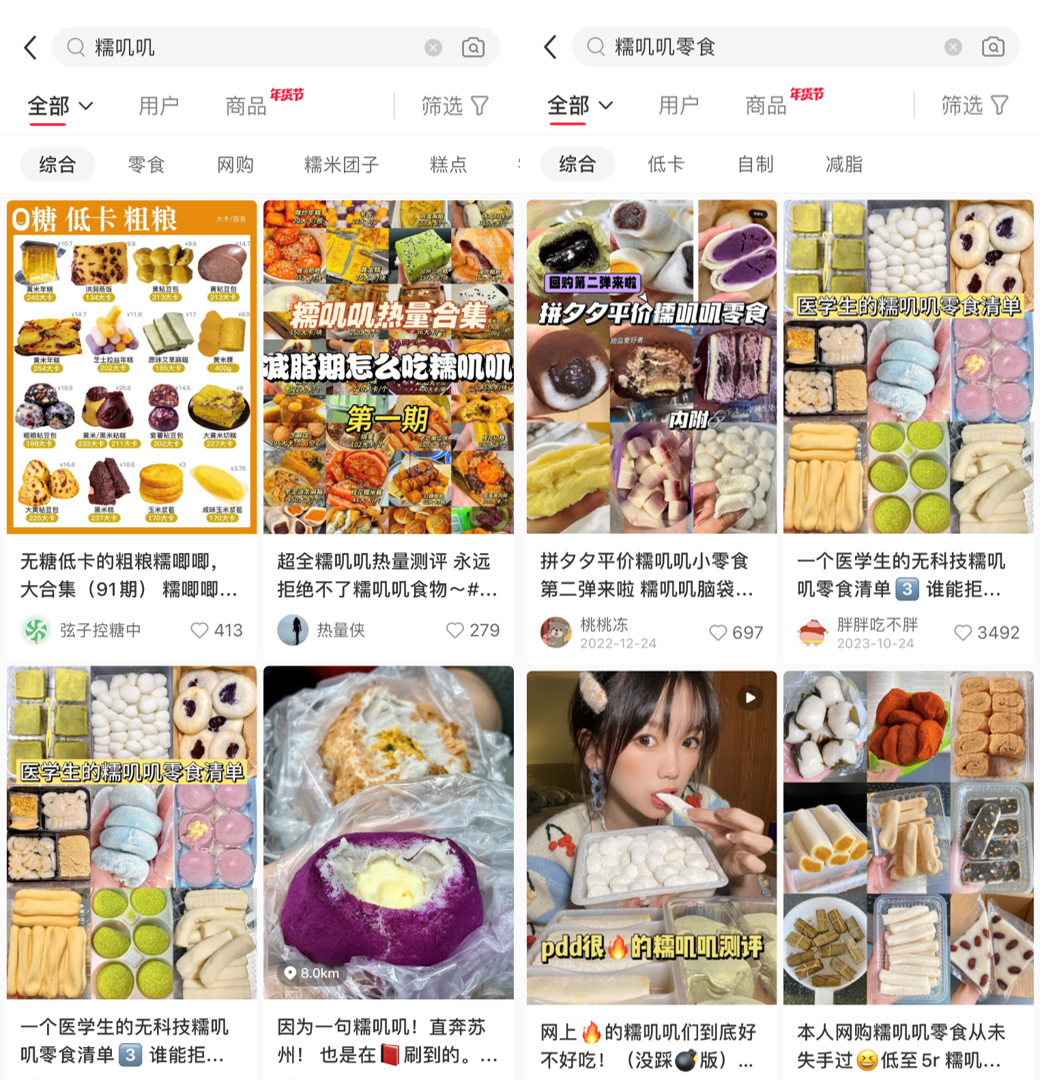
Task: Choose the 糕点 chip
Action: (448, 165)
